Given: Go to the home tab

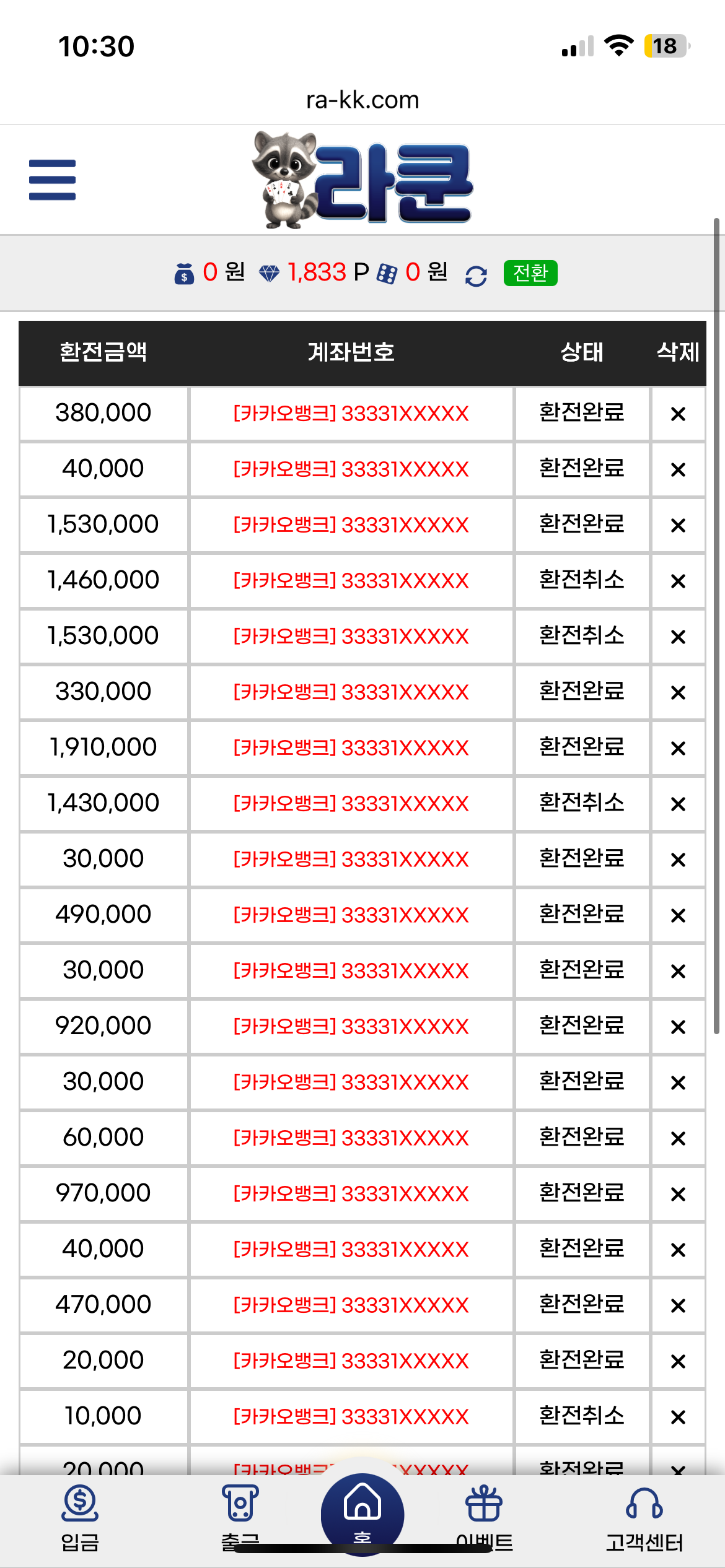Looking at the screenshot, I should [x=362, y=1511].
